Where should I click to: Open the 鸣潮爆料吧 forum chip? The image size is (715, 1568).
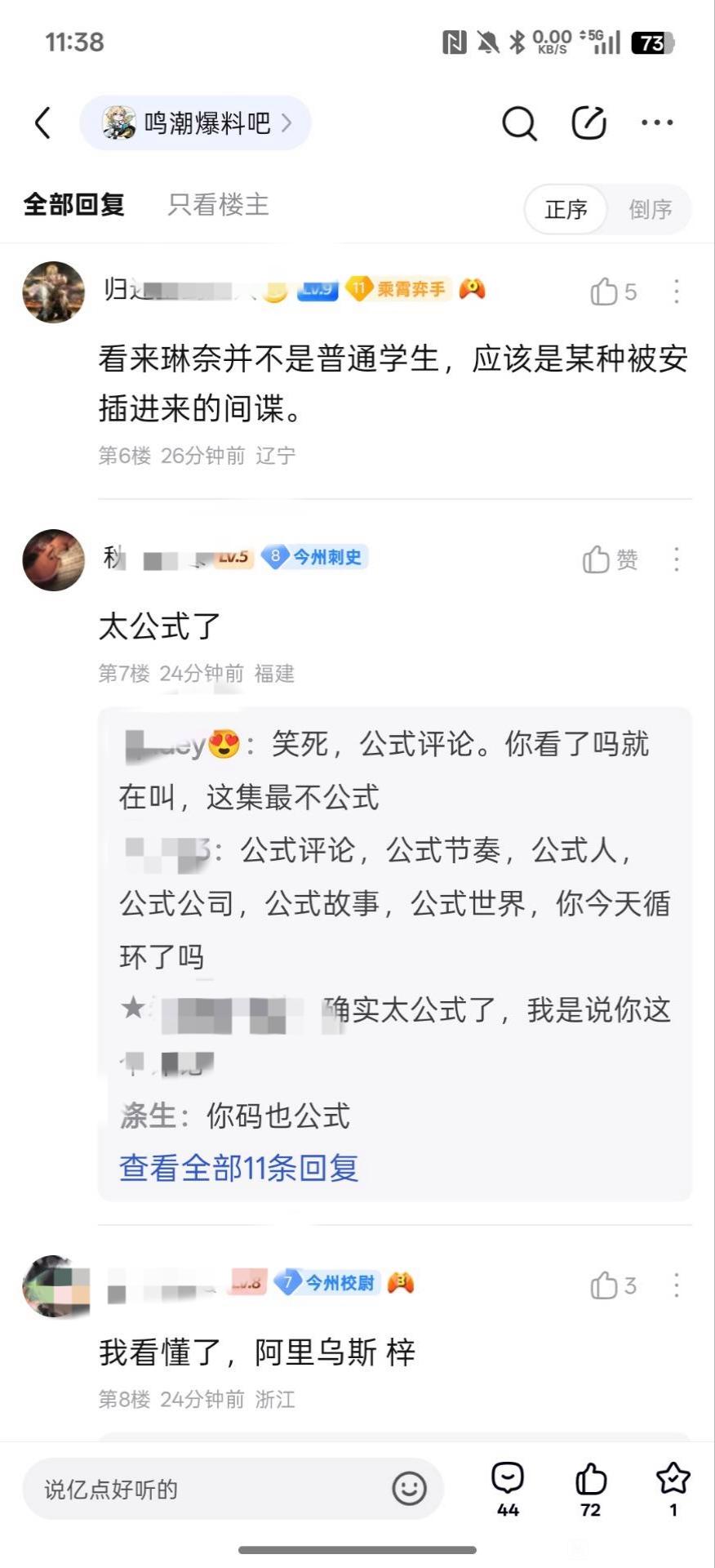[x=196, y=123]
